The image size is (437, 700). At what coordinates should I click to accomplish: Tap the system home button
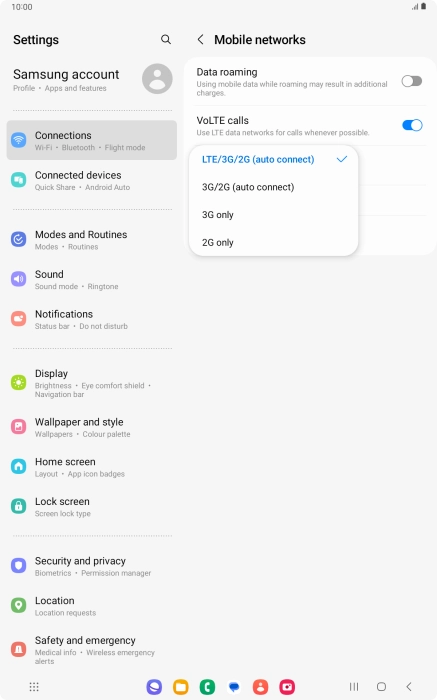[x=381, y=687]
